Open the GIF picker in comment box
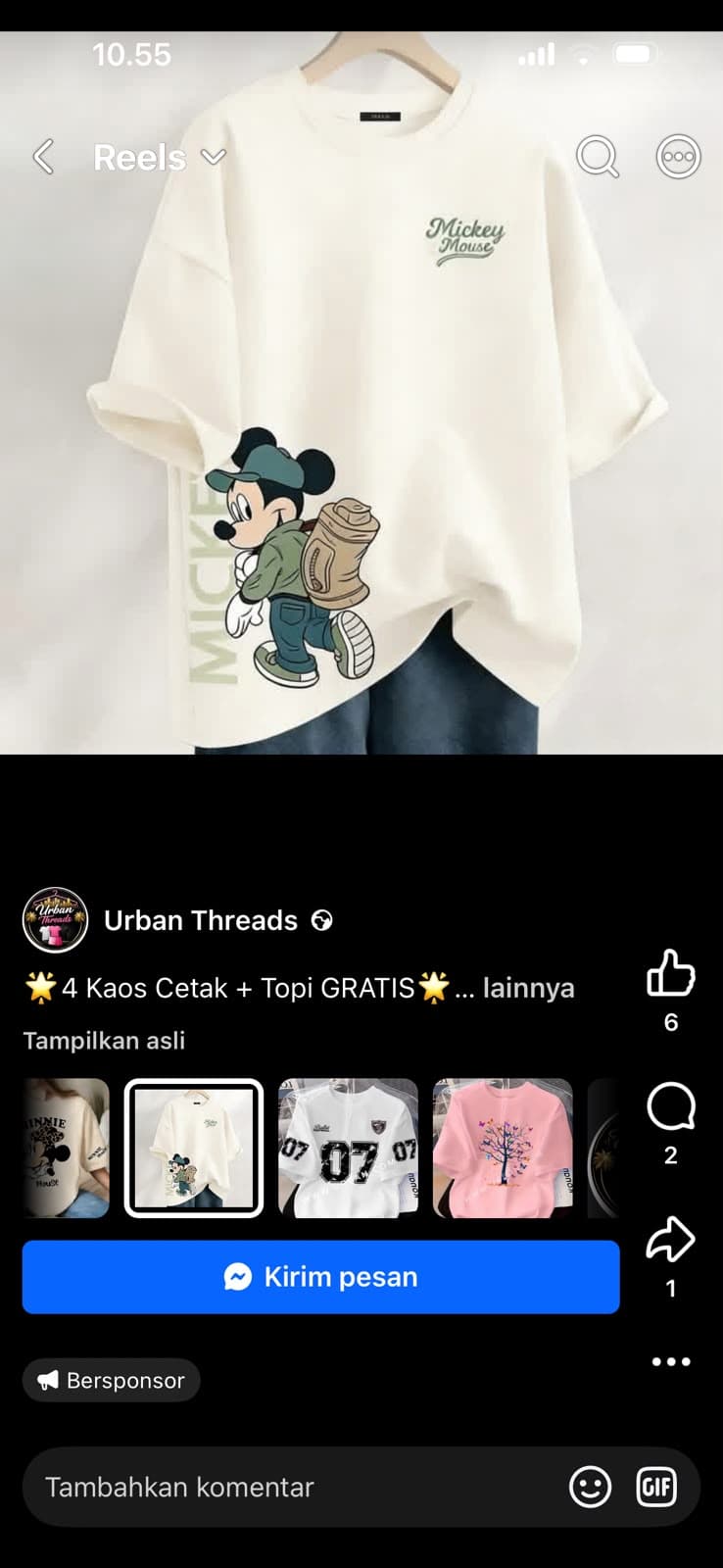The height and width of the screenshot is (1568, 723). pyautogui.click(x=656, y=1487)
